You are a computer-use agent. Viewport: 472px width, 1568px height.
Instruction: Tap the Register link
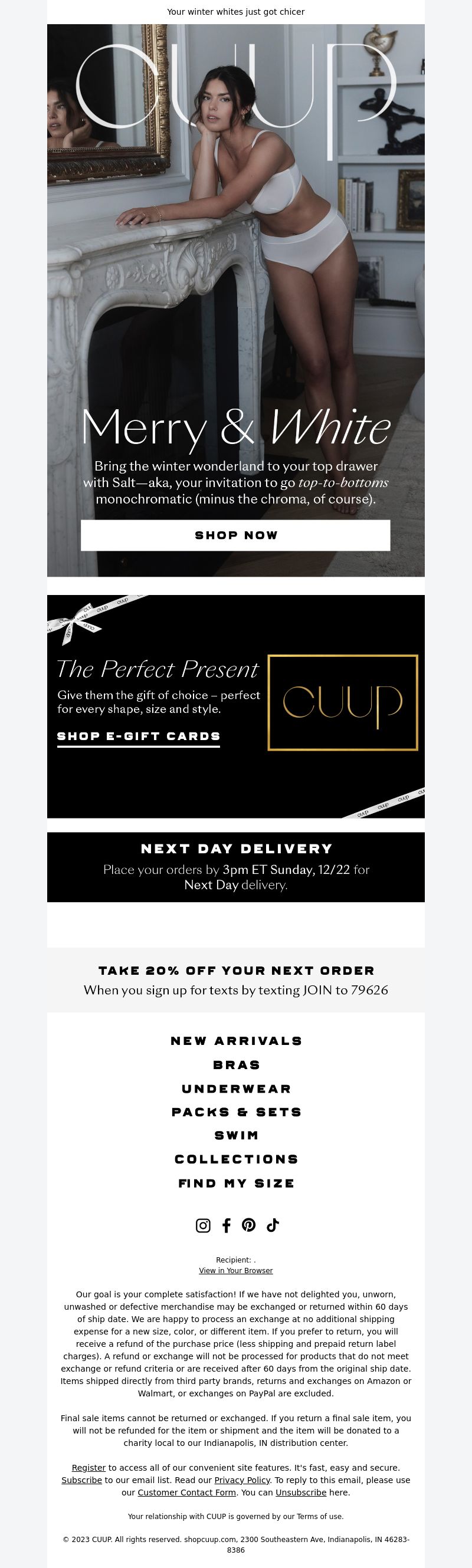(88, 1468)
